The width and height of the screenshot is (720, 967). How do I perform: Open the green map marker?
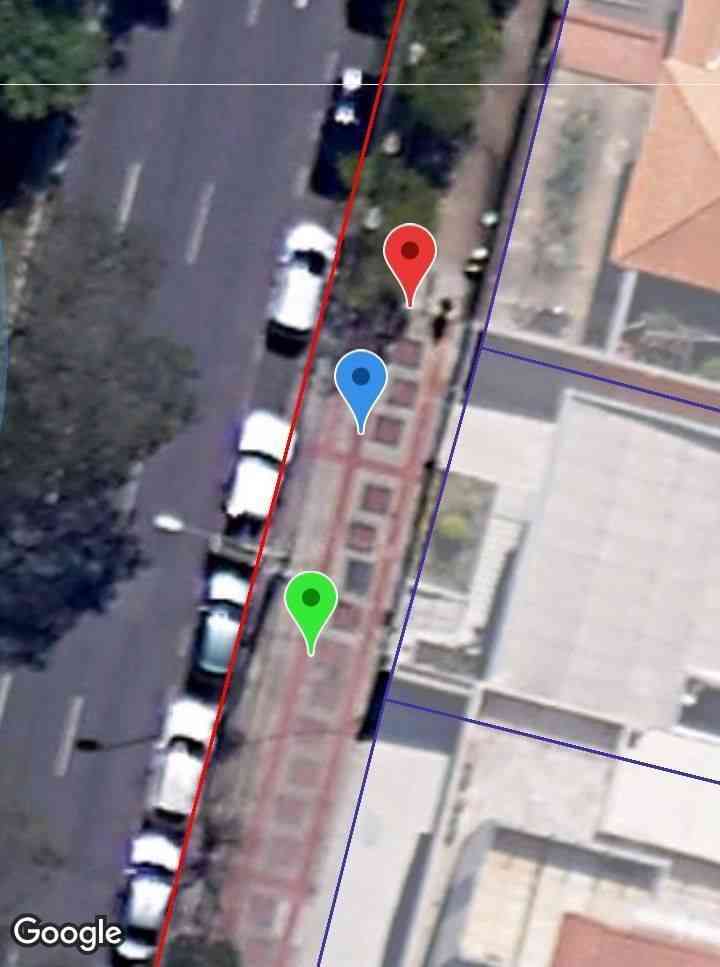[311, 602]
